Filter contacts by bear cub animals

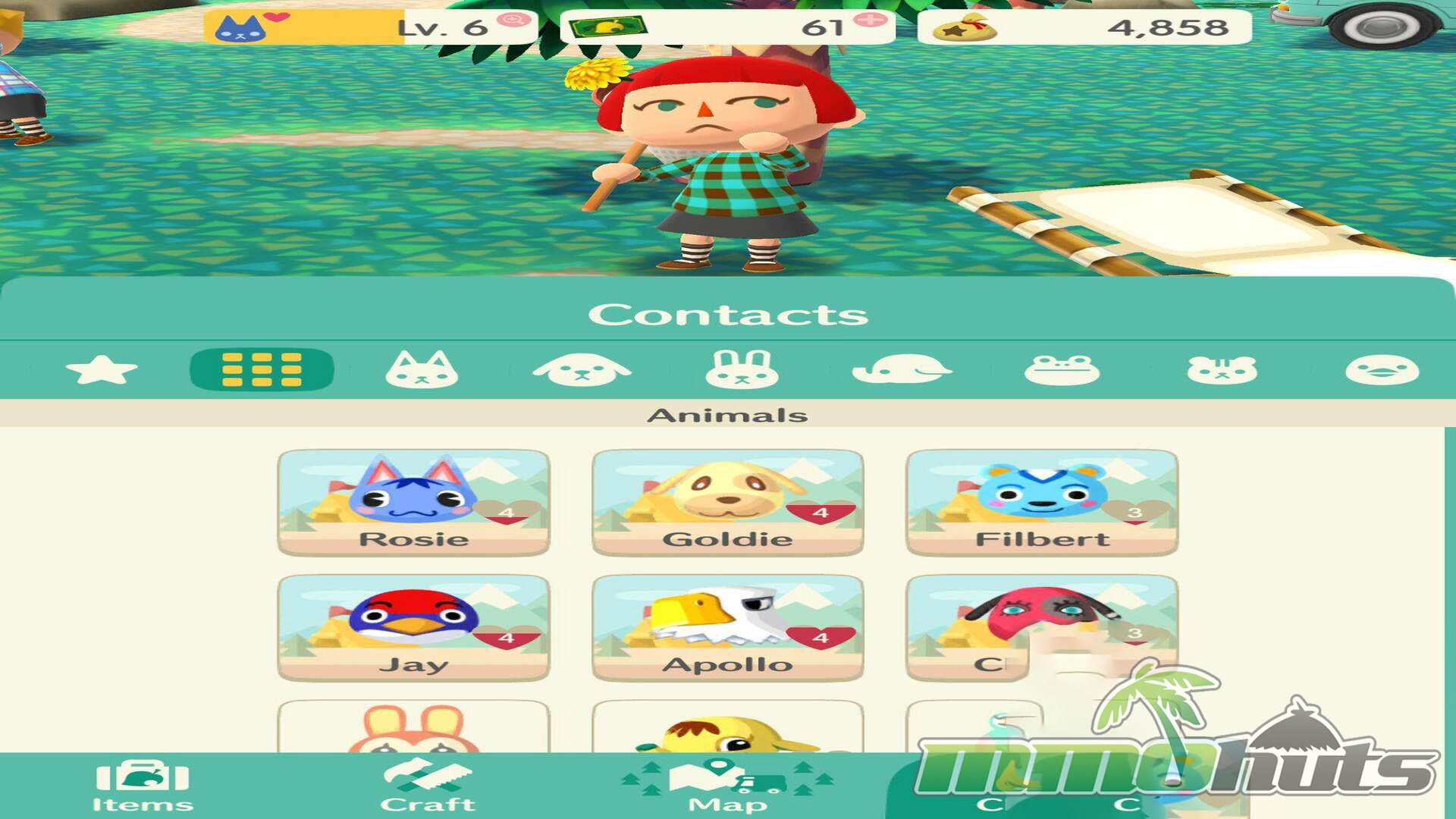(x=1222, y=370)
